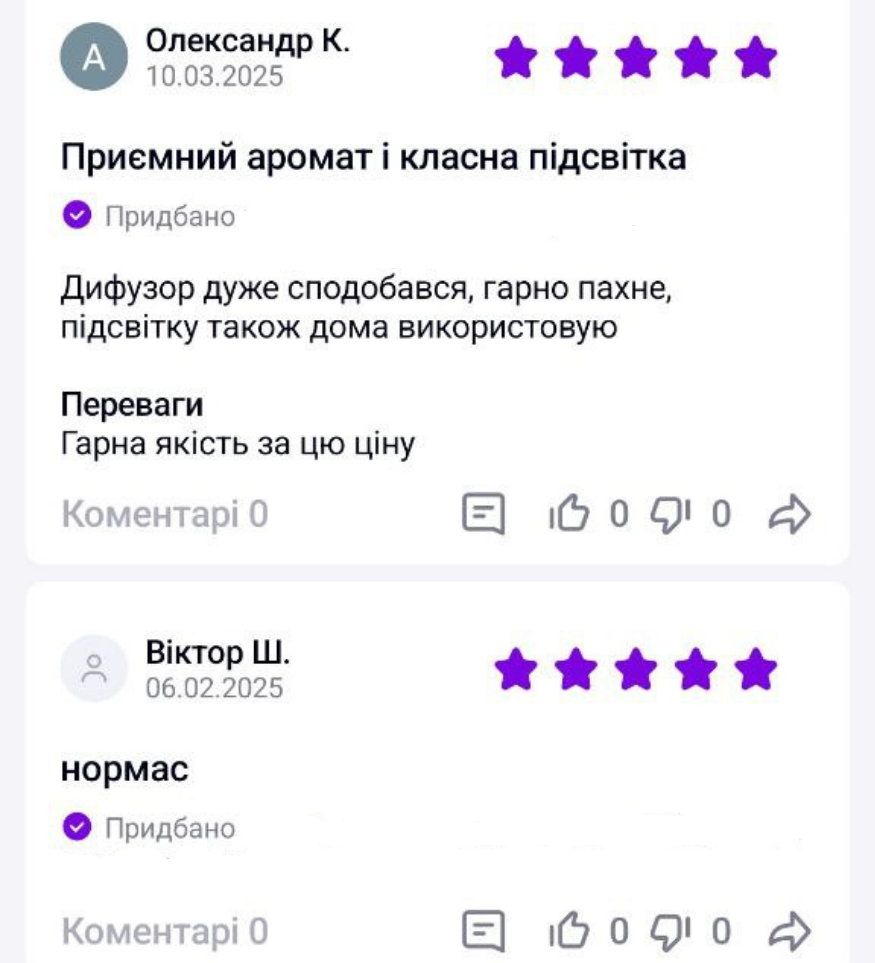Reply to Віктор Ш.'s review via comment icon
The image size is (875, 963).
(x=483, y=931)
